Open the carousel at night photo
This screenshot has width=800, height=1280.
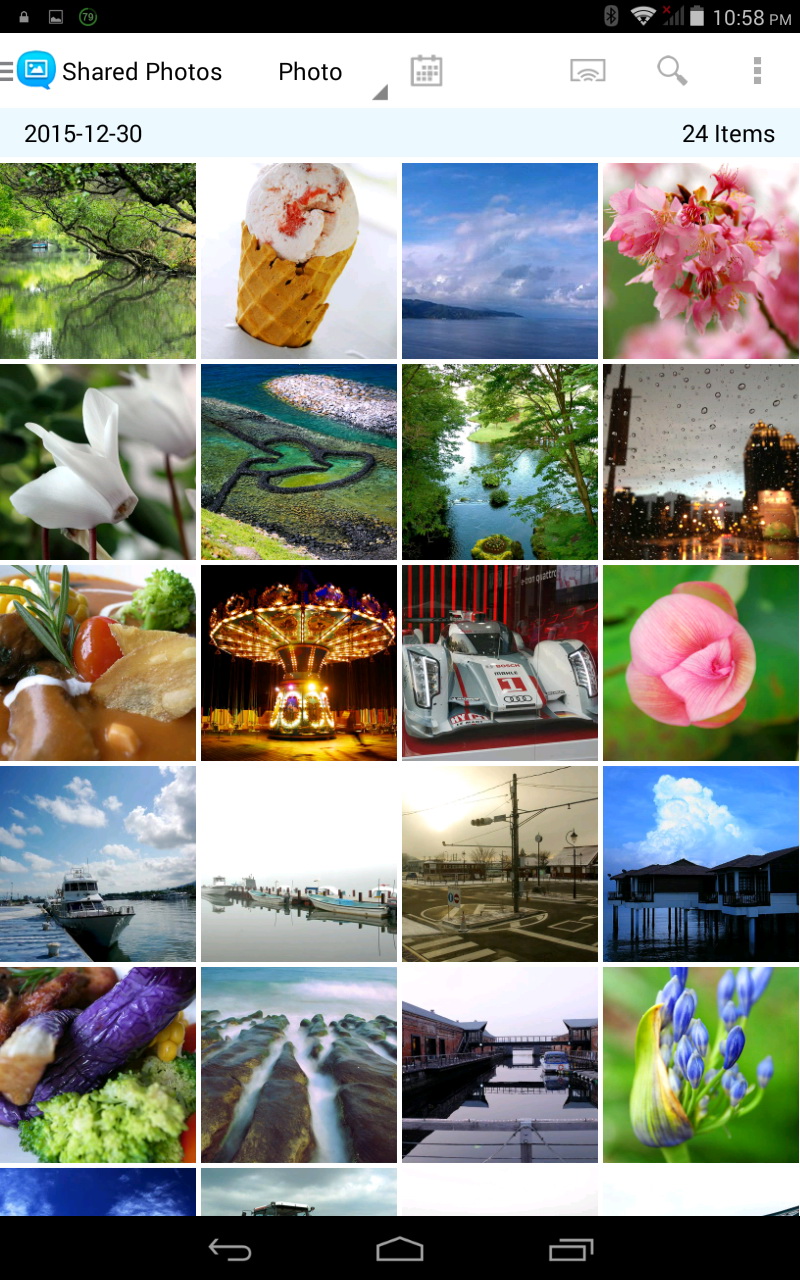tap(299, 663)
